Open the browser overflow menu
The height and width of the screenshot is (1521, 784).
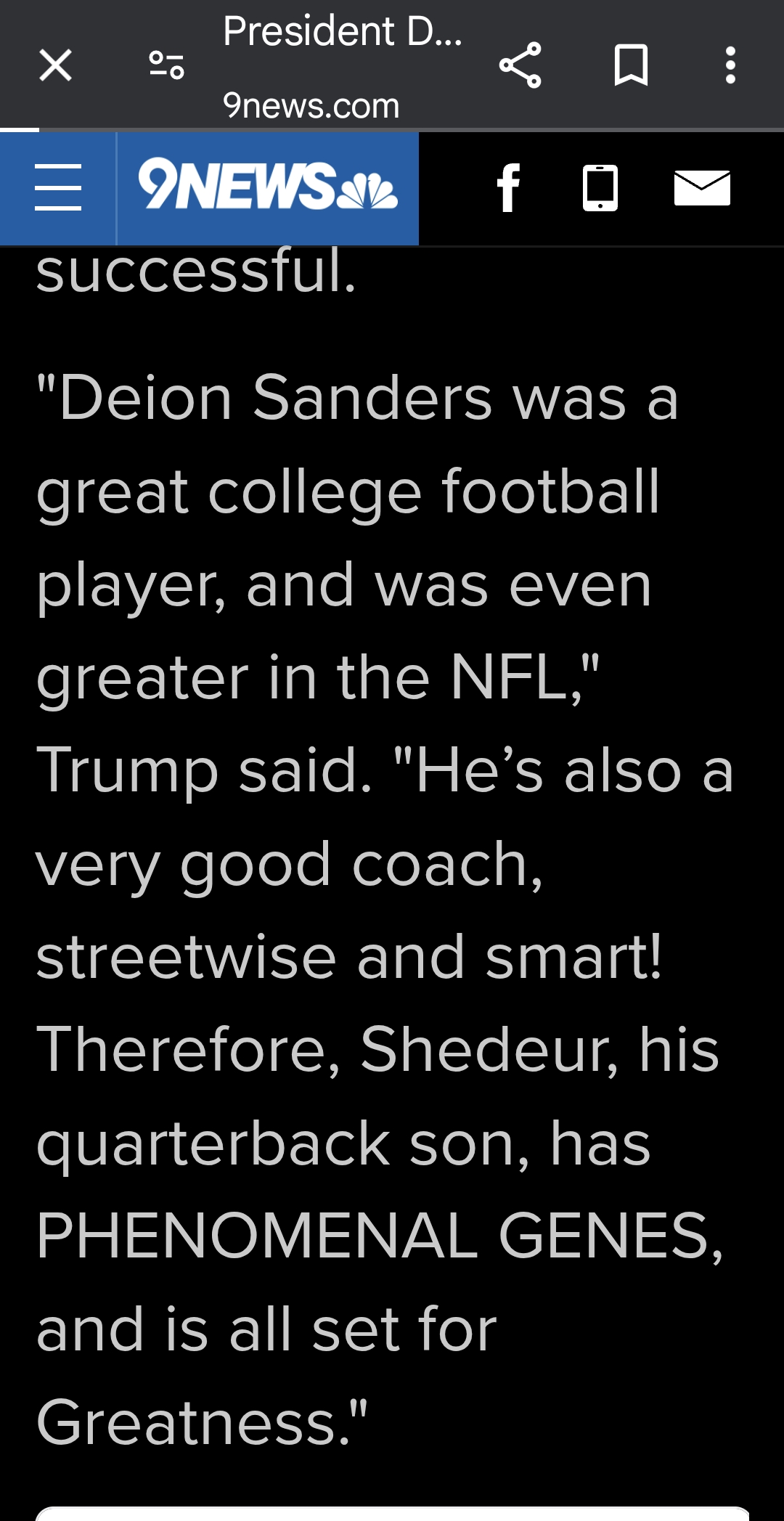tap(730, 65)
